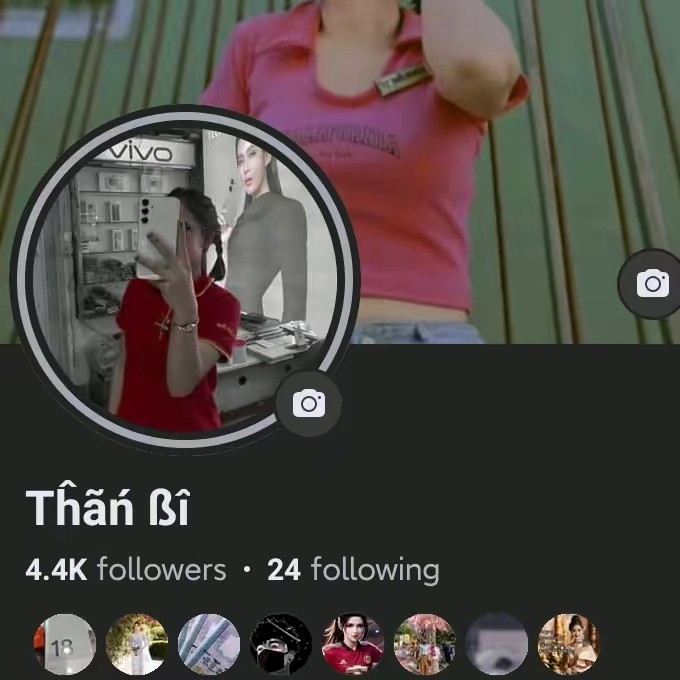Open the follower avatar with the black mask

280,645
